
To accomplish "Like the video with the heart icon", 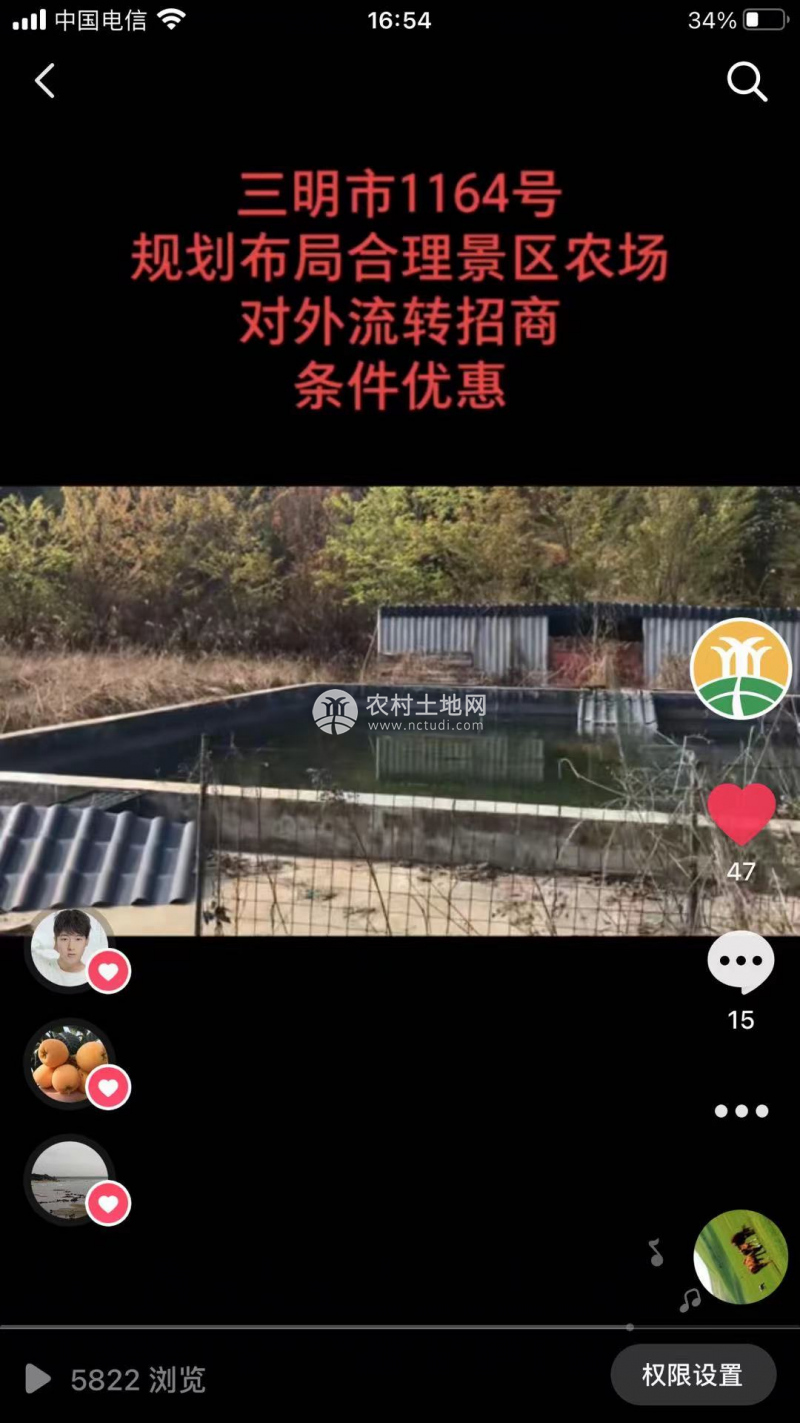I will pyautogui.click(x=741, y=813).
